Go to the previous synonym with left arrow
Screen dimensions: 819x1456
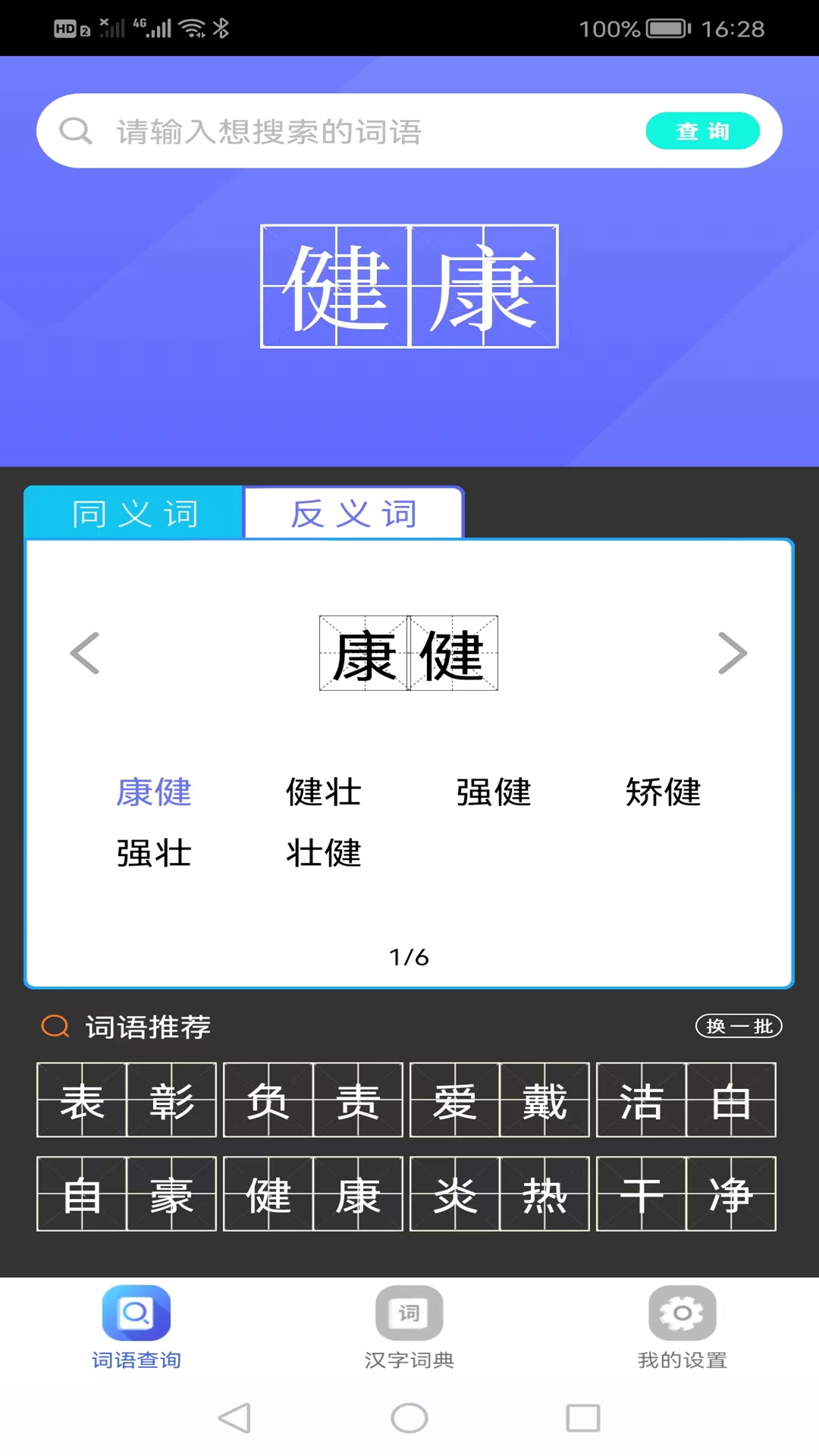click(x=85, y=653)
